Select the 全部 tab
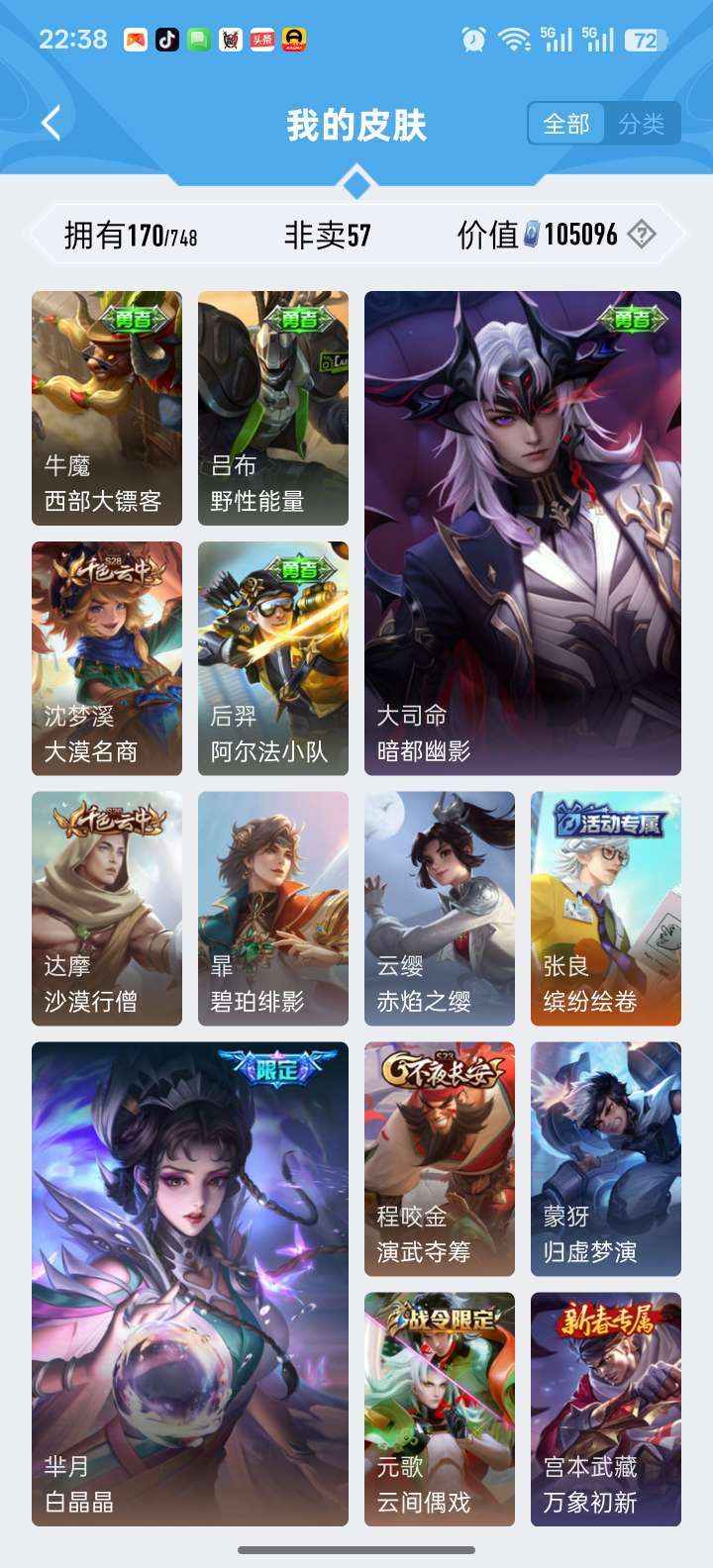Viewport: 713px width, 1568px height. pyautogui.click(x=566, y=124)
